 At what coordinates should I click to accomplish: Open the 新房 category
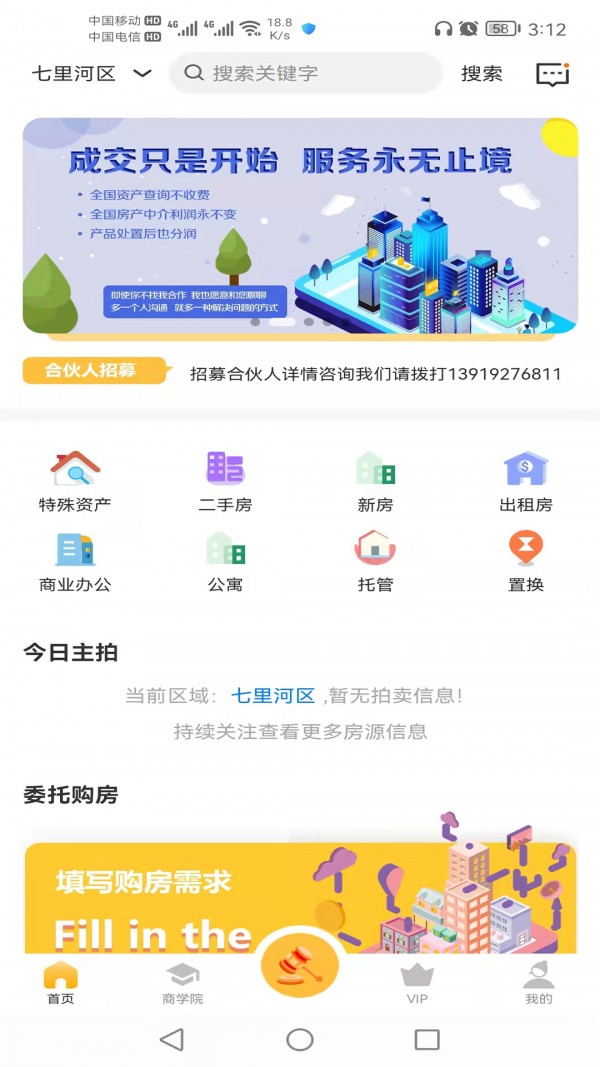375,481
